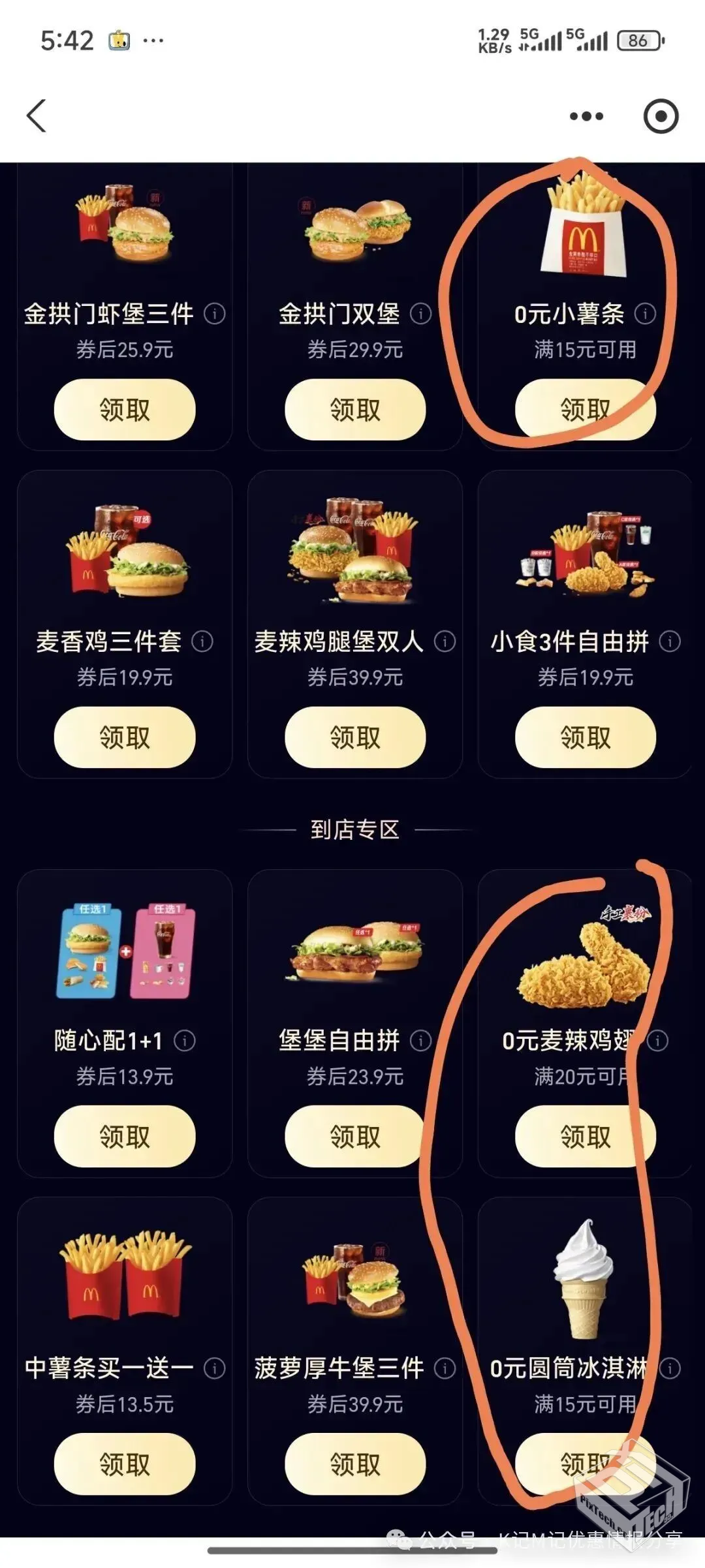
Task: View info for 金拱门虾堡三件
Action: (215, 314)
